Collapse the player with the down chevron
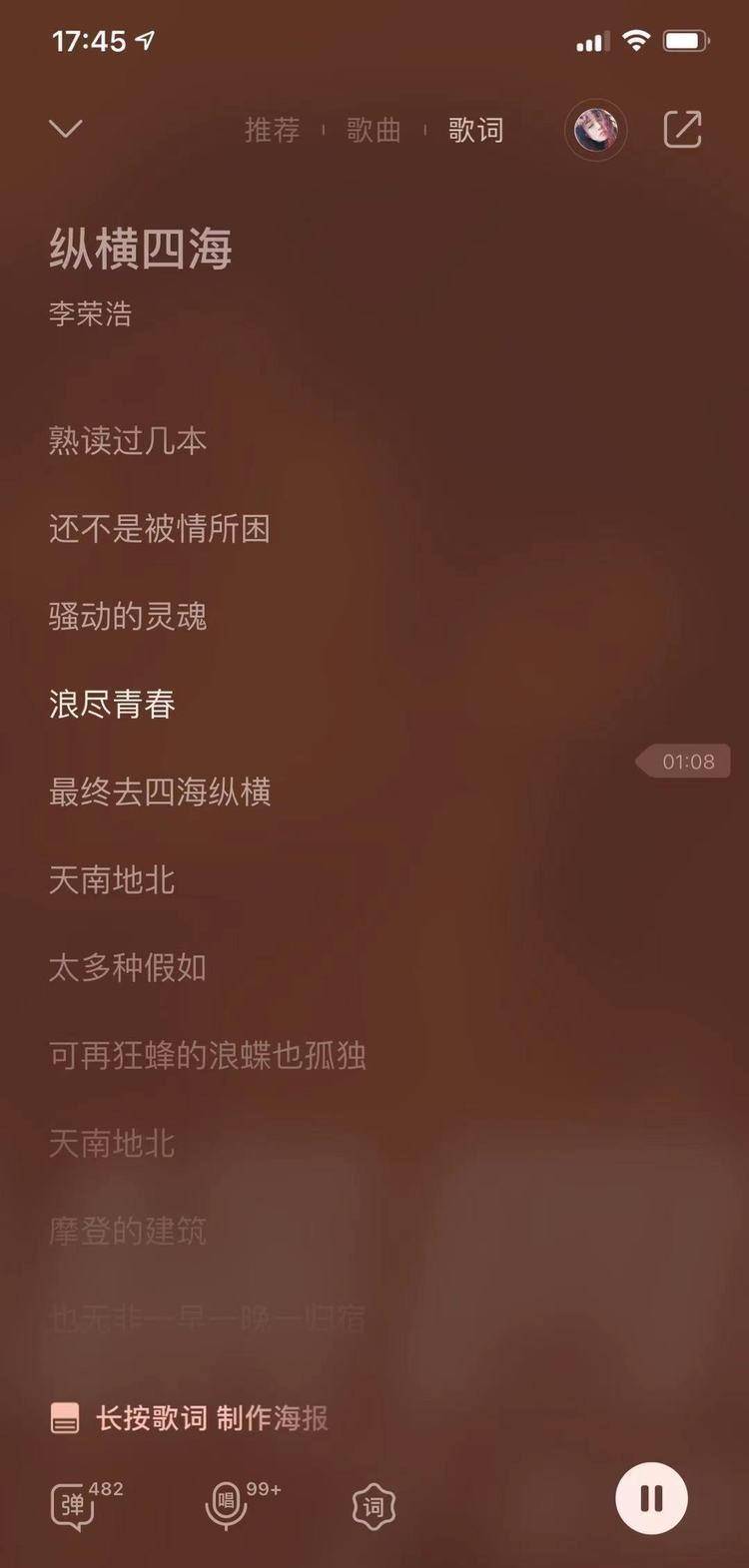The image size is (749, 1568). (66, 130)
